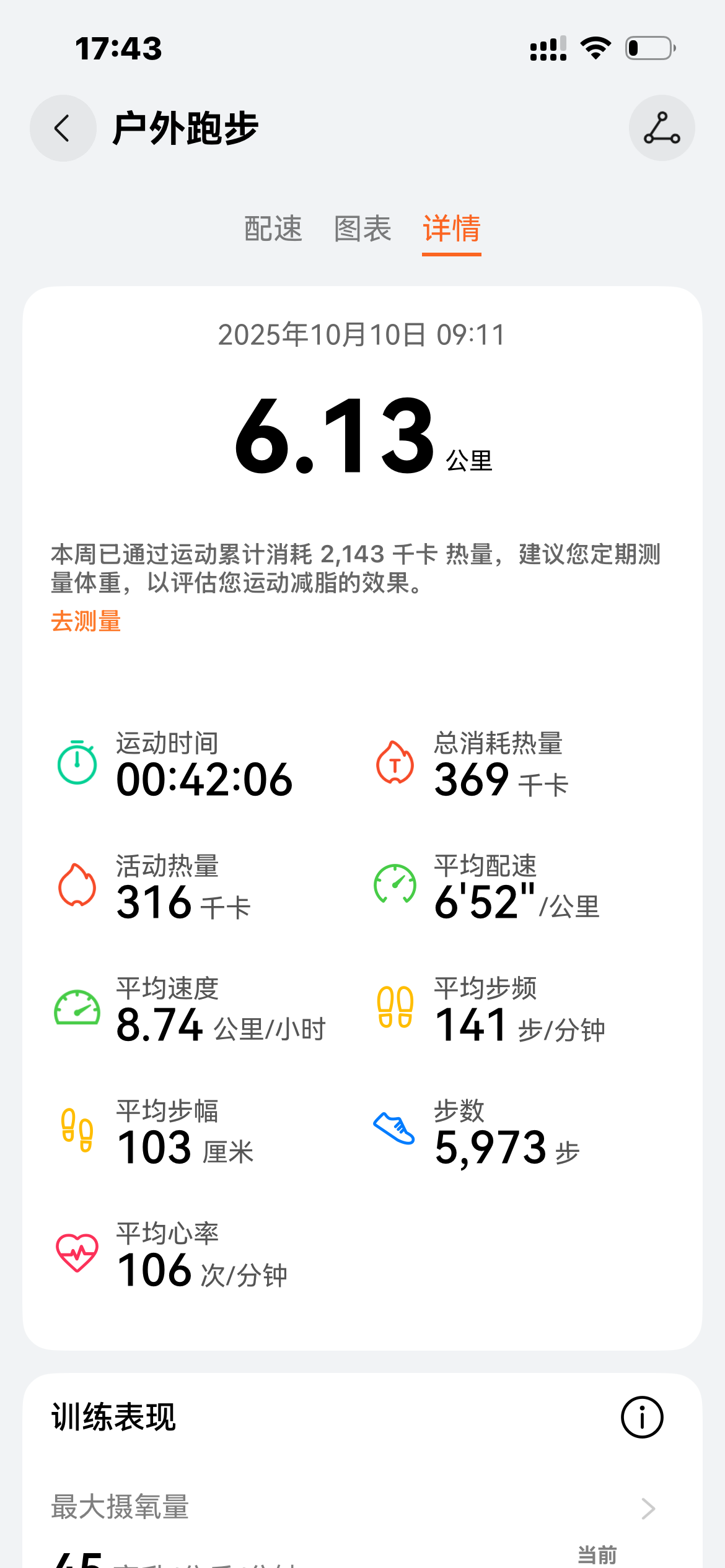This screenshot has height=1568, width=725.
Task: Select the 详情 tab
Action: (452, 229)
